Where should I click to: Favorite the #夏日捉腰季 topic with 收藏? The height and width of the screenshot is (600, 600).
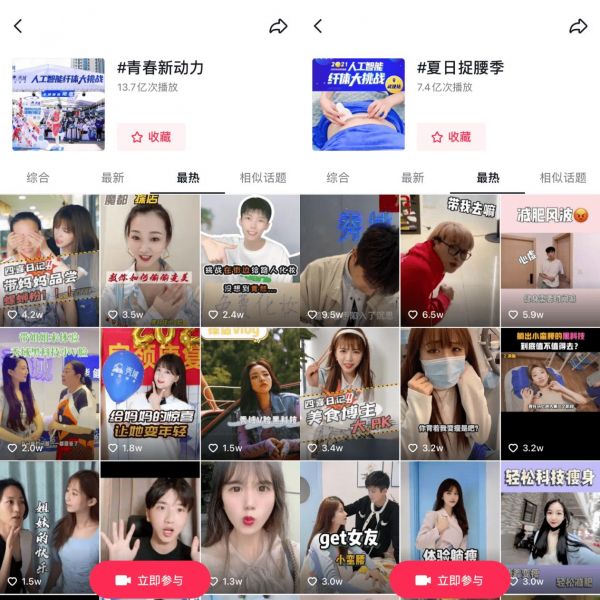(x=451, y=137)
